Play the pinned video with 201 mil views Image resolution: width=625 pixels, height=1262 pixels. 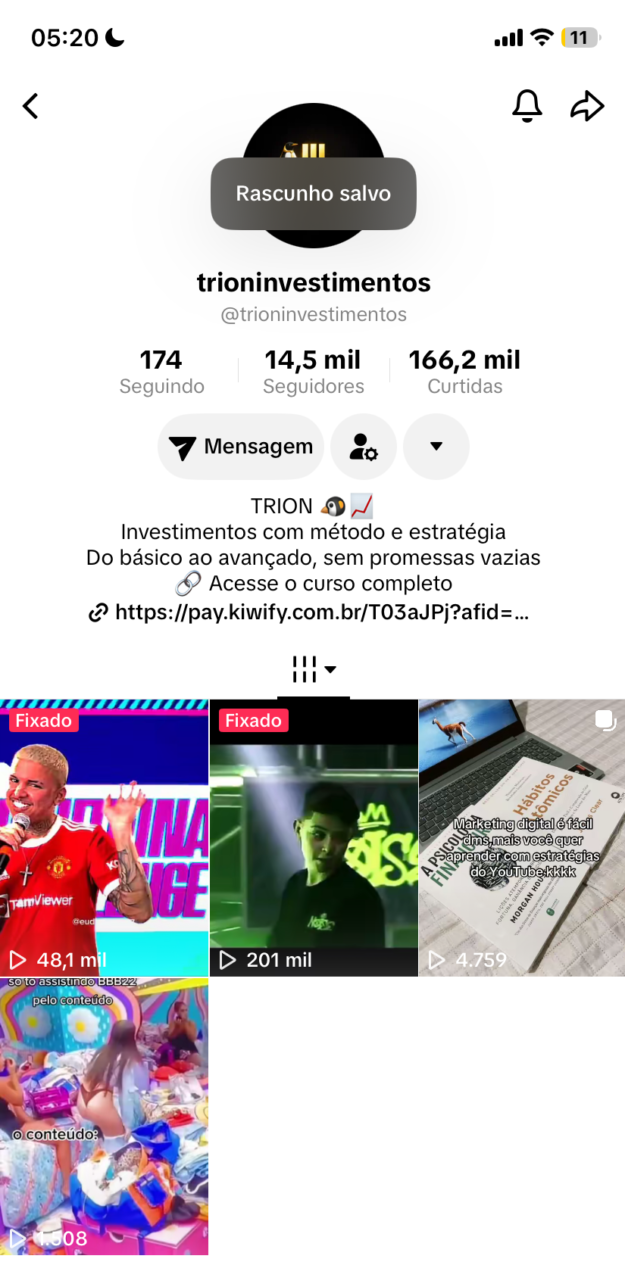tap(313, 838)
